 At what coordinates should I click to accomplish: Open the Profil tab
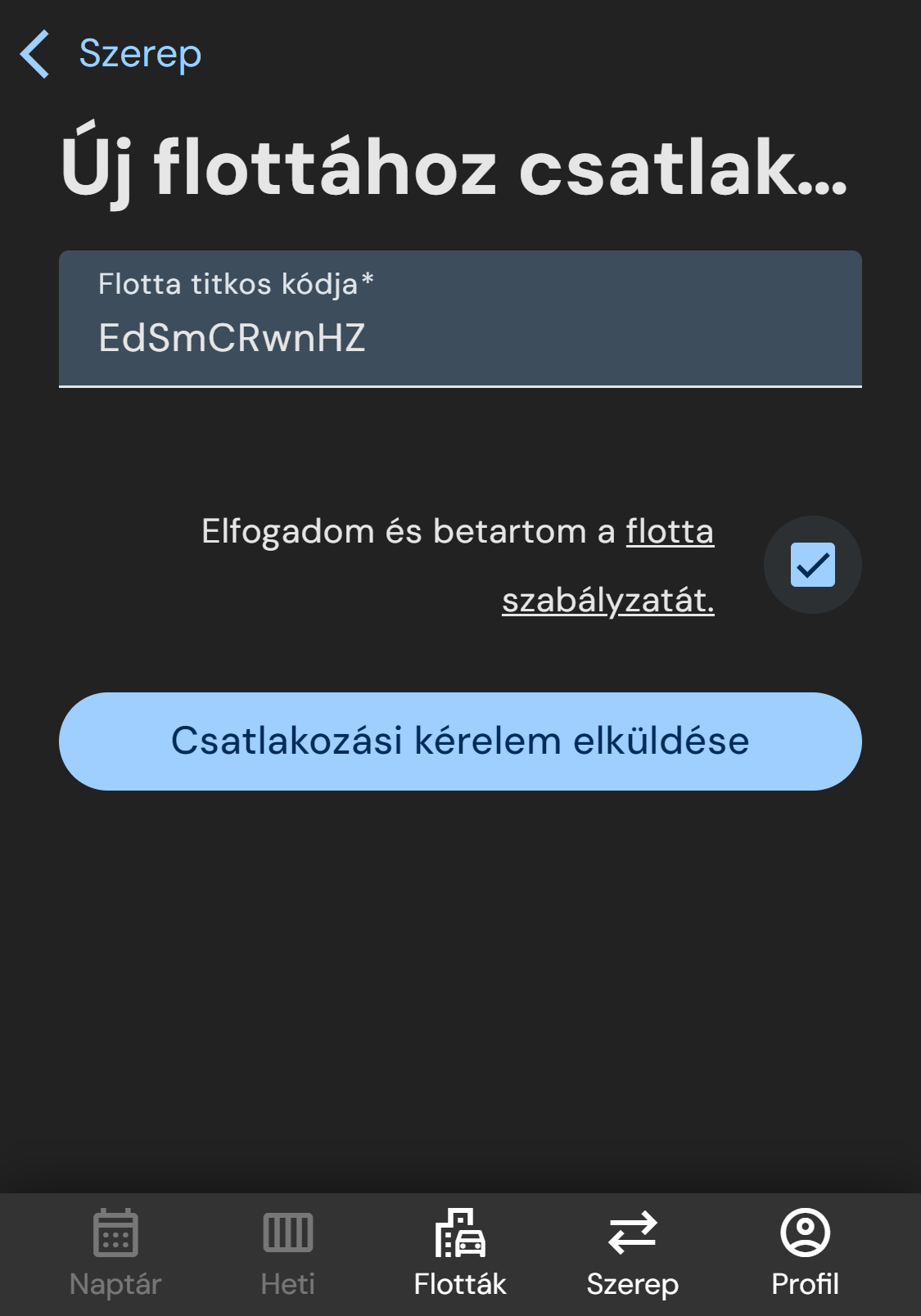point(805,1254)
